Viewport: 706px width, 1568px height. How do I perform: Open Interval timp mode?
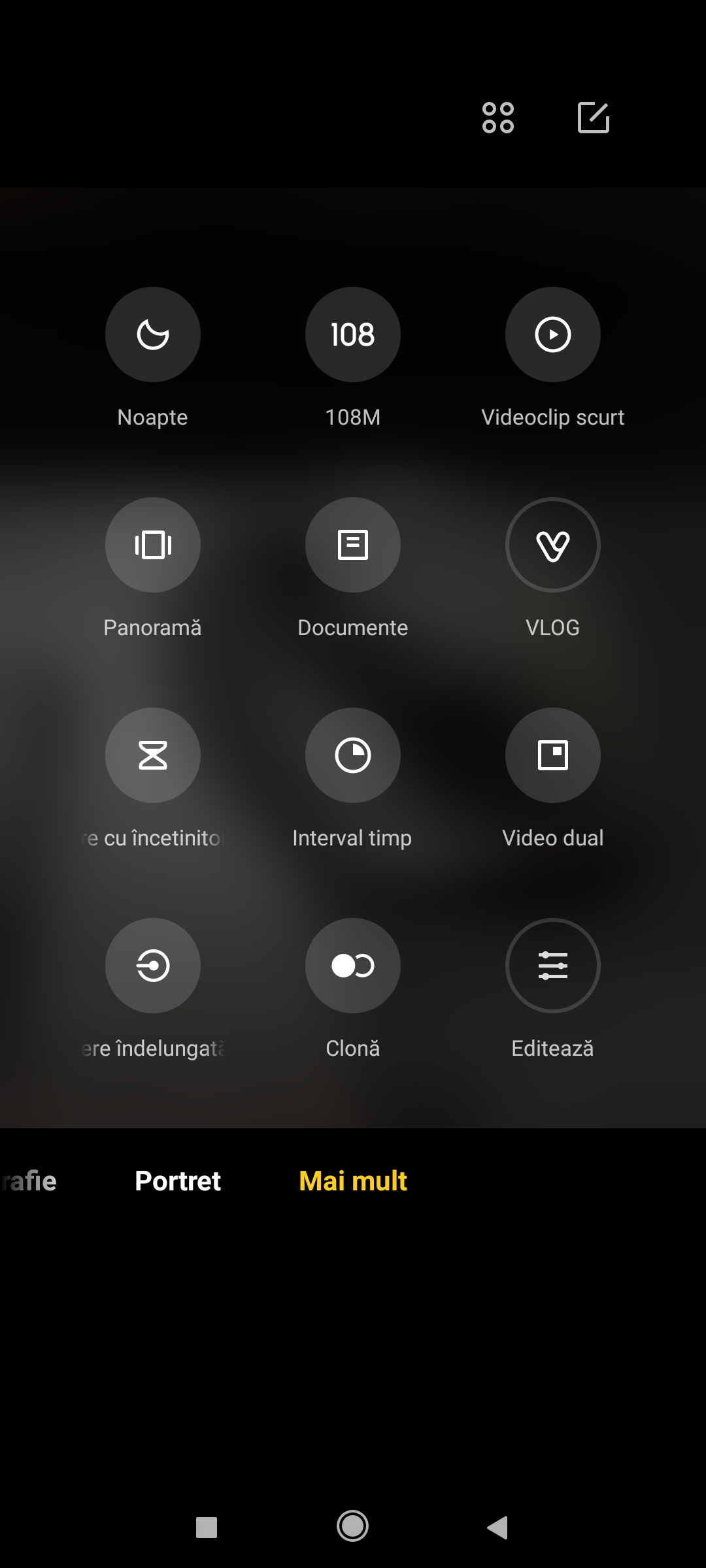[353, 755]
